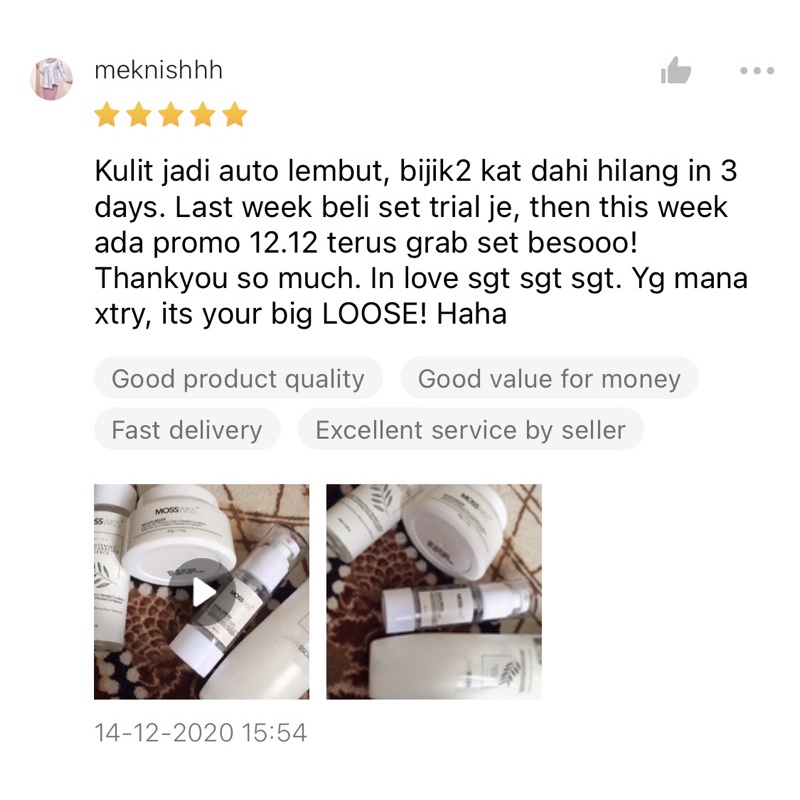Open the three-dot overflow menu
800x800 pixels.
757,70
